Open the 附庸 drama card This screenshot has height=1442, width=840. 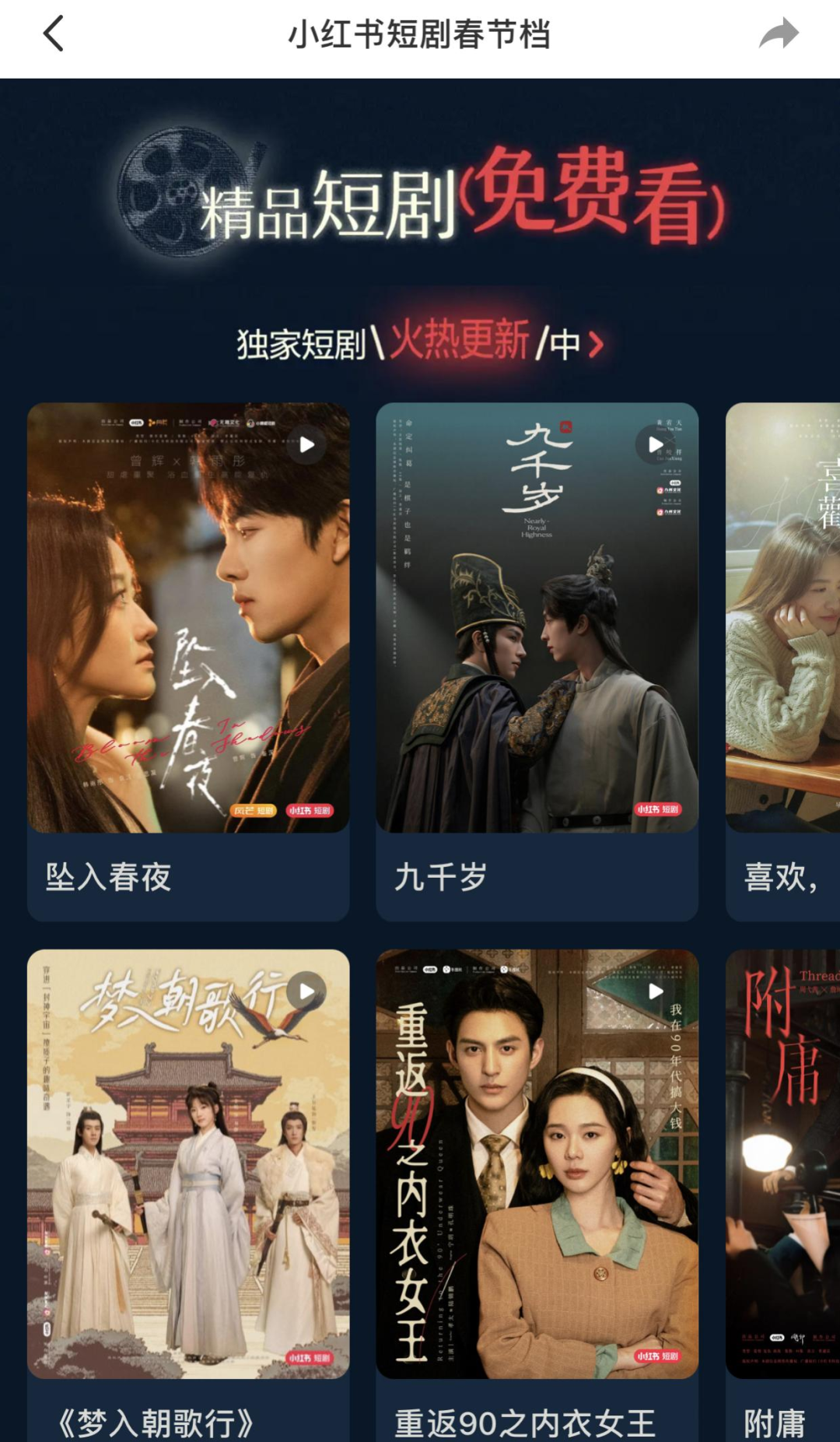tap(783, 1195)
